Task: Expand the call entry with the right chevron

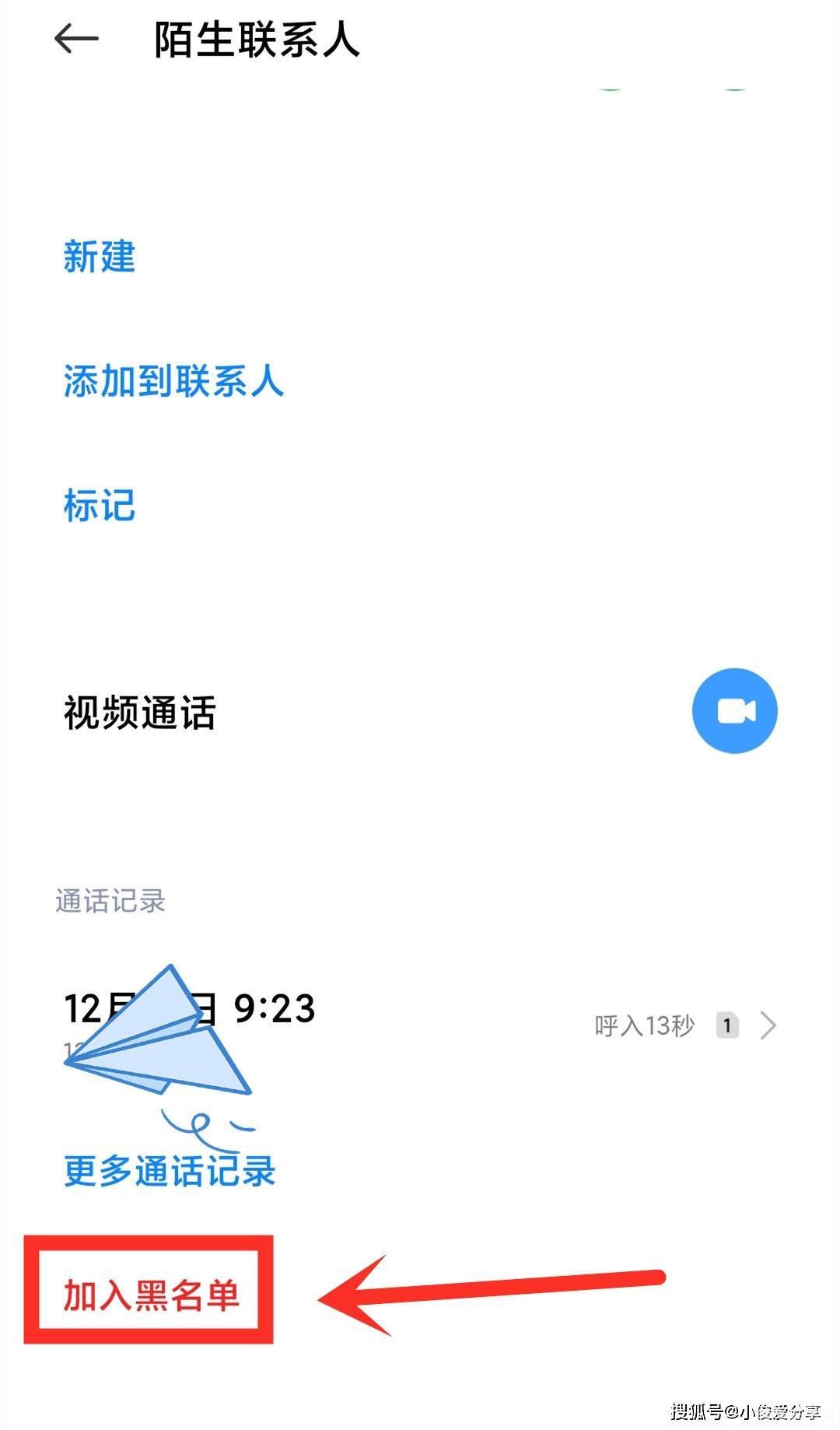Action: tap(768, 1025)
